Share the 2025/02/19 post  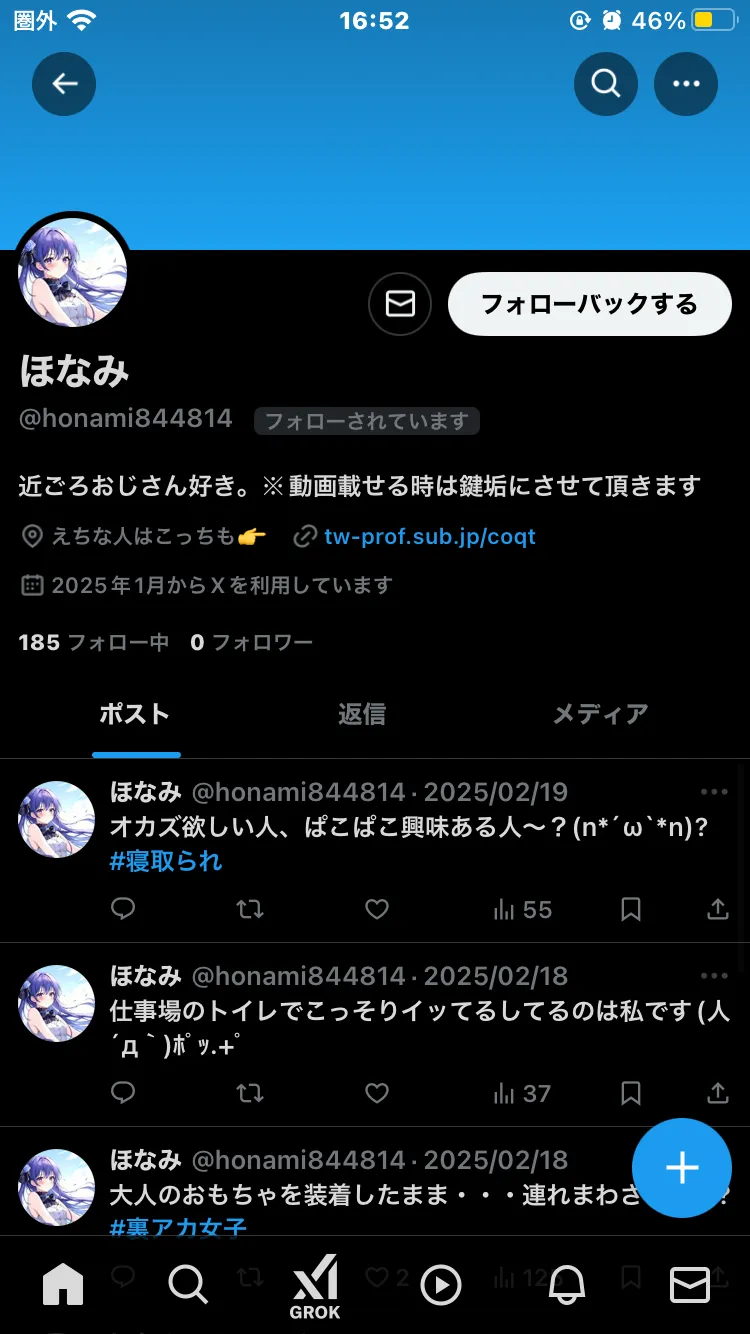coord(717,909)
